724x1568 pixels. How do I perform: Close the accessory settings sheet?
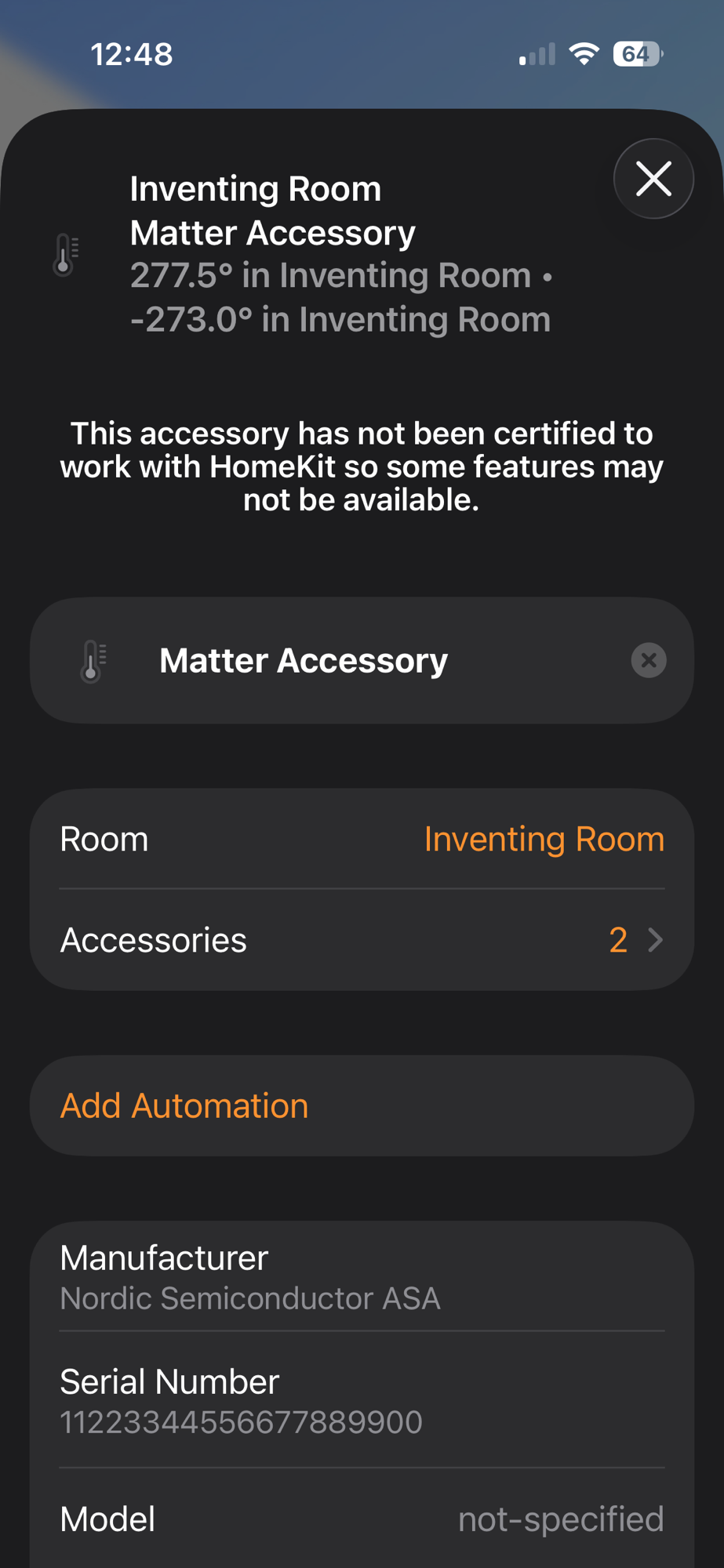click(x=653, y=179)
